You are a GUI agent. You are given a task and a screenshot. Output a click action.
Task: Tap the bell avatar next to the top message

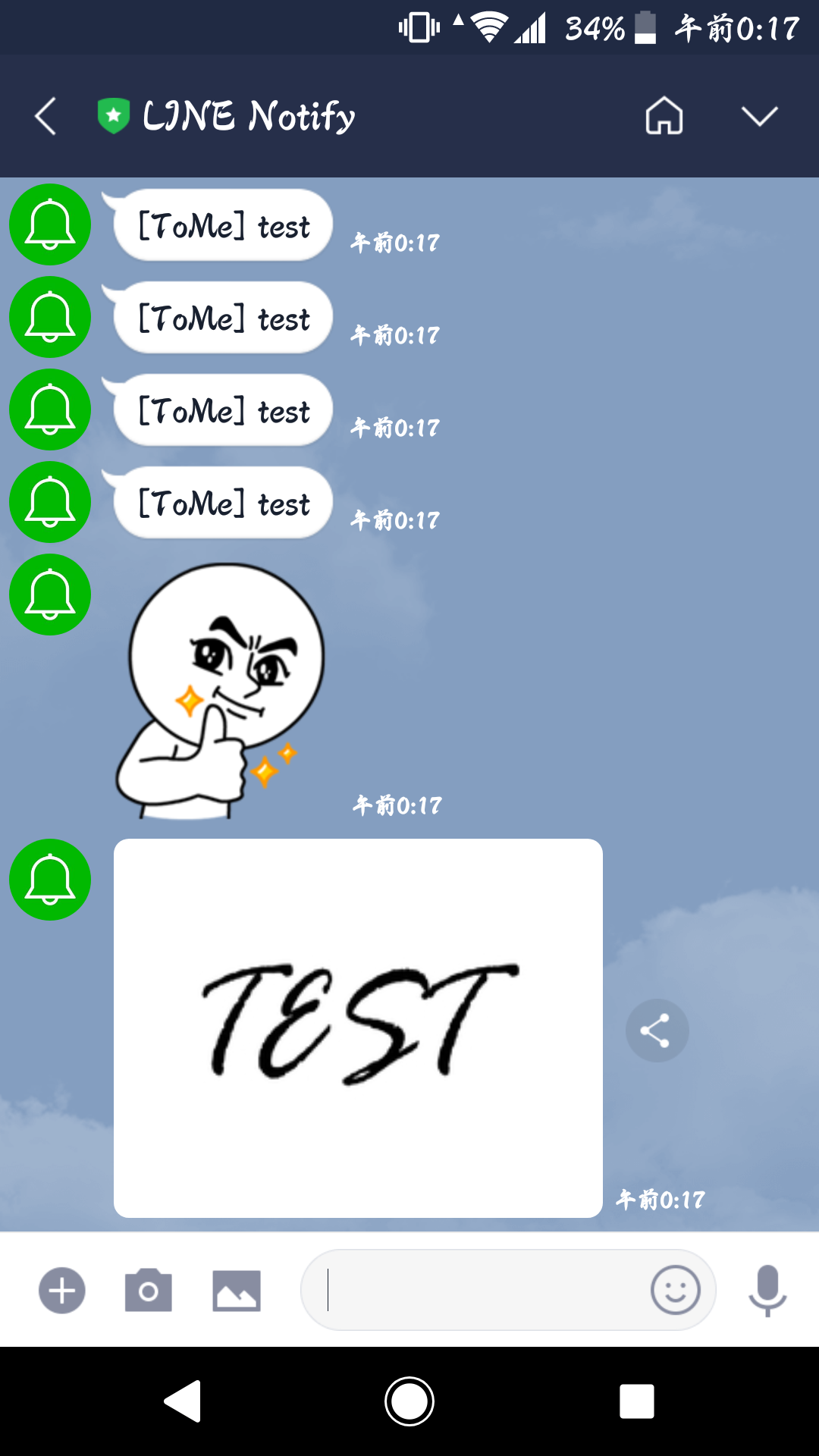[49, 224]
